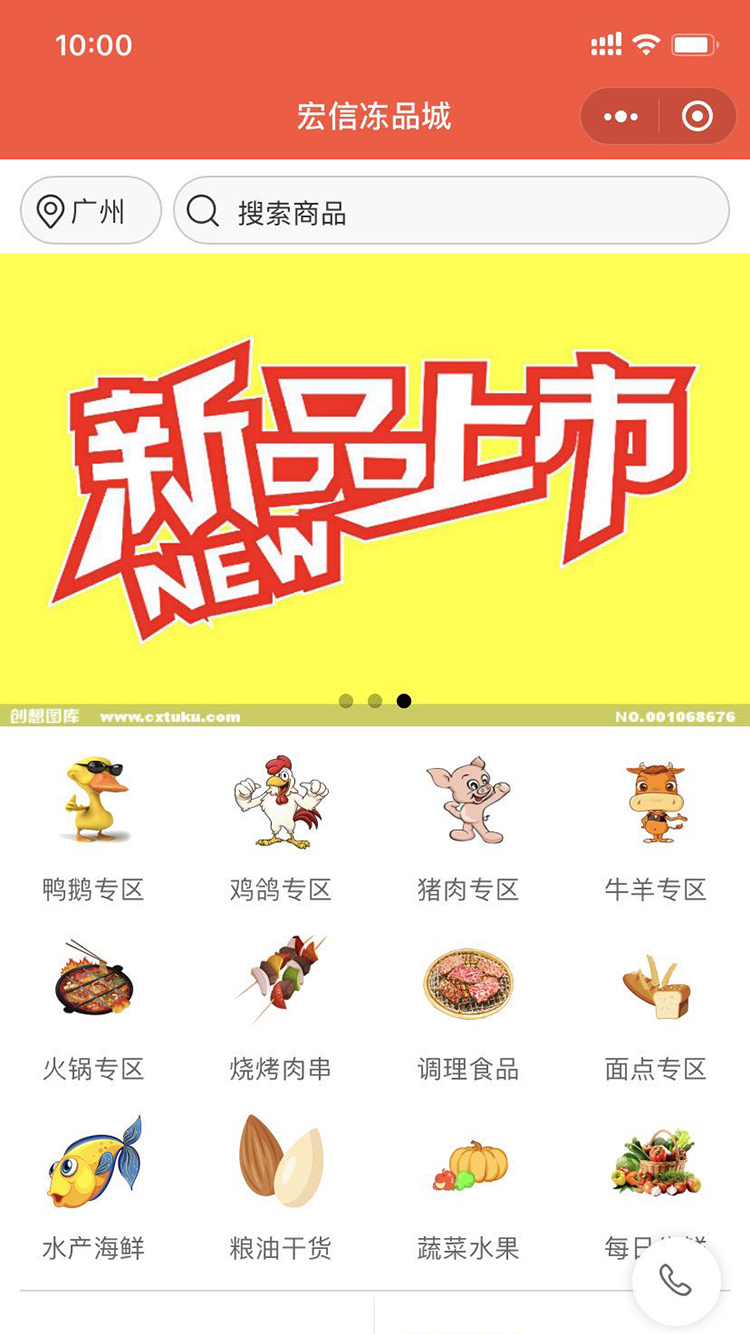Change the 广州 location selector
750x1334 pixels.
pos(90,211)
